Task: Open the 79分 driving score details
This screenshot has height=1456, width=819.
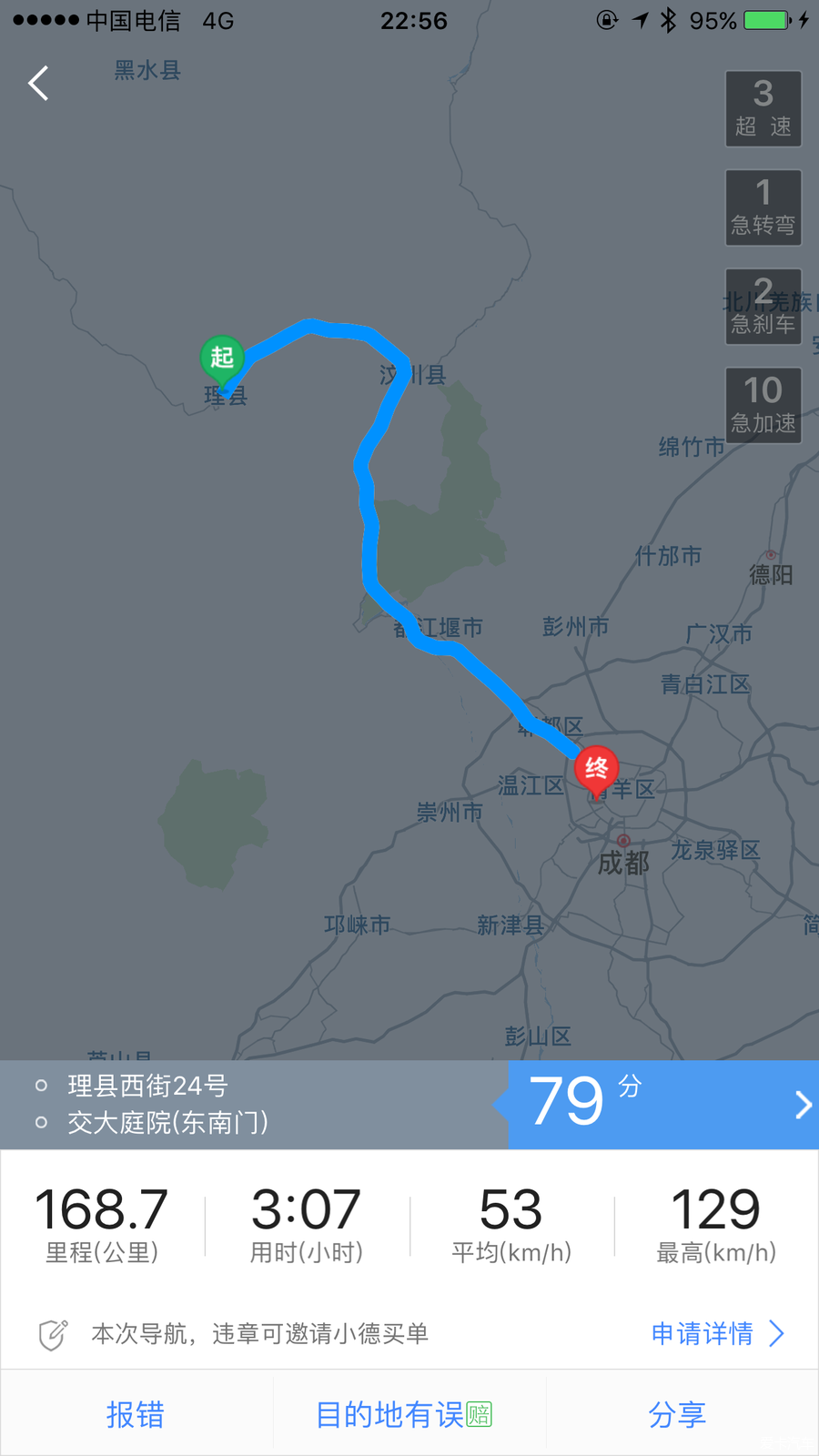Action: (662, 1104)
